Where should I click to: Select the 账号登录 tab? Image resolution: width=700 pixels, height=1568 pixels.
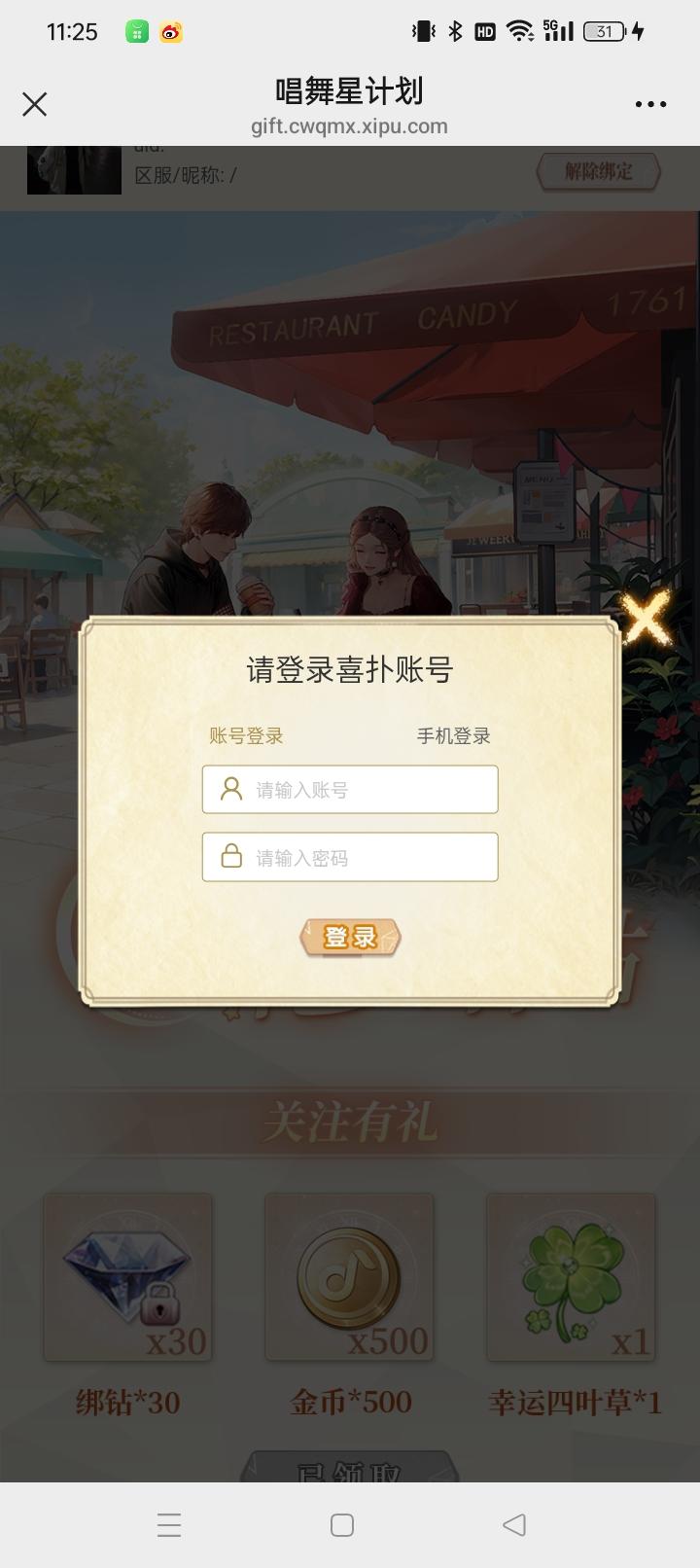click(x=245, y=736)
